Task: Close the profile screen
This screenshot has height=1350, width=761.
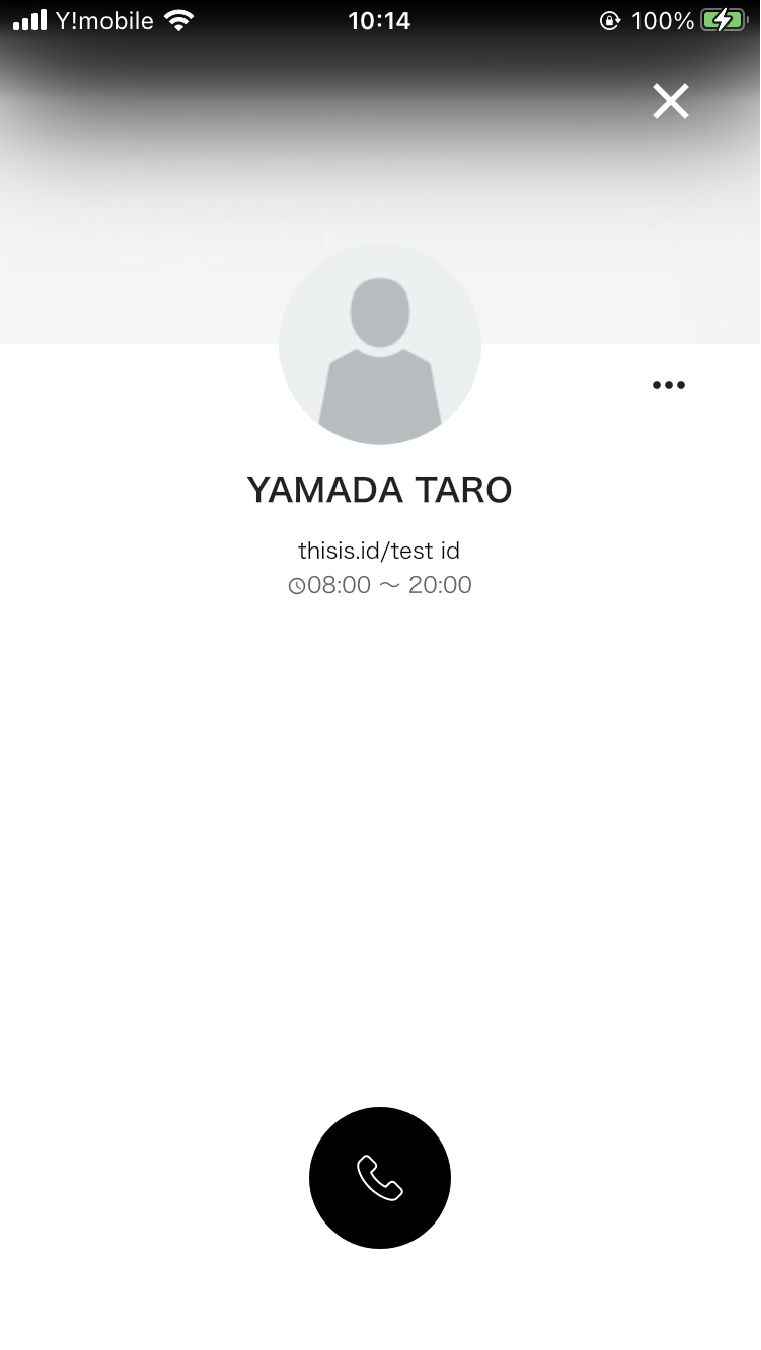Action: 671,101
